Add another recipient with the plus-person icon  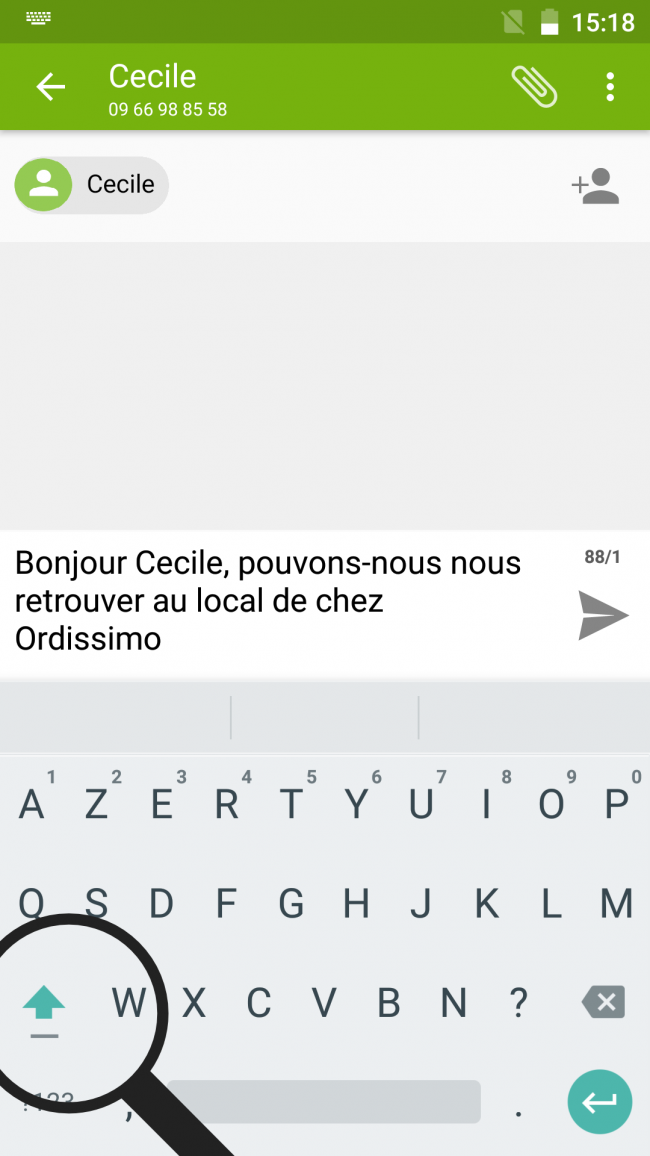point(595,186)
